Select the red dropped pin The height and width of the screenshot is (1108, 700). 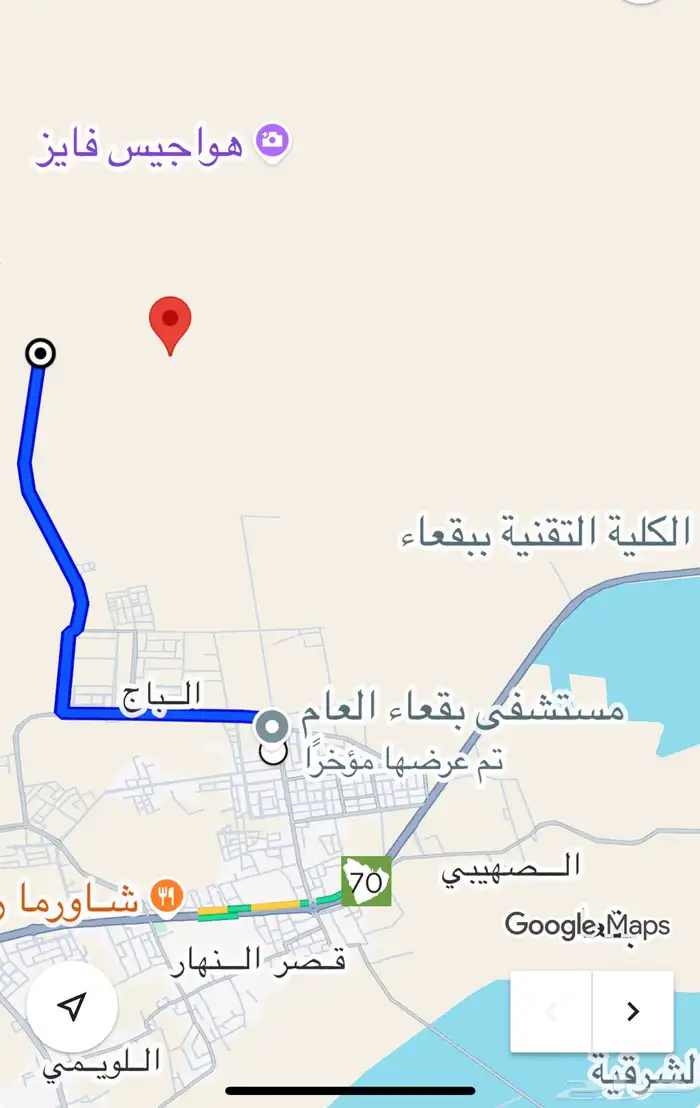coord(170,323)
